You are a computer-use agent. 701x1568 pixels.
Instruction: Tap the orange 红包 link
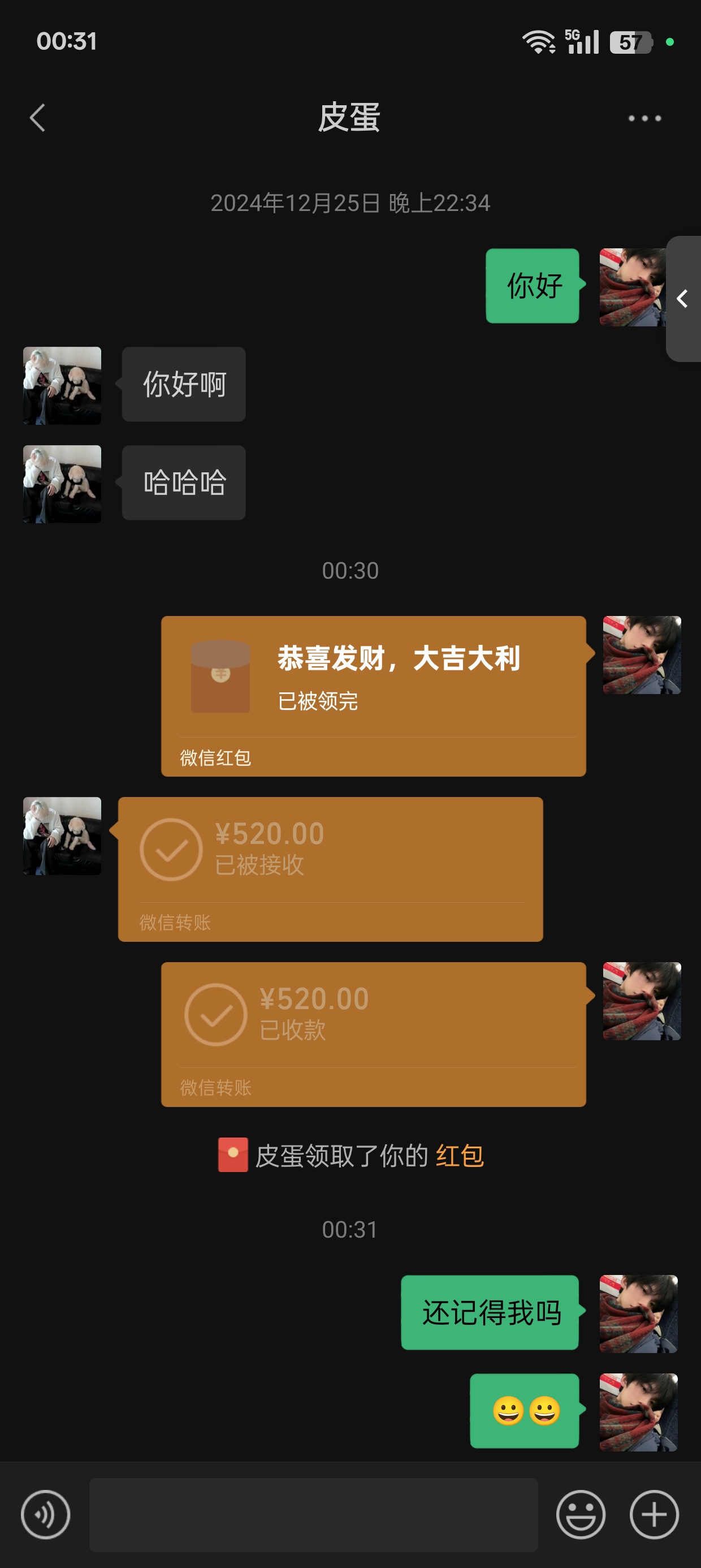point(460,1155)
